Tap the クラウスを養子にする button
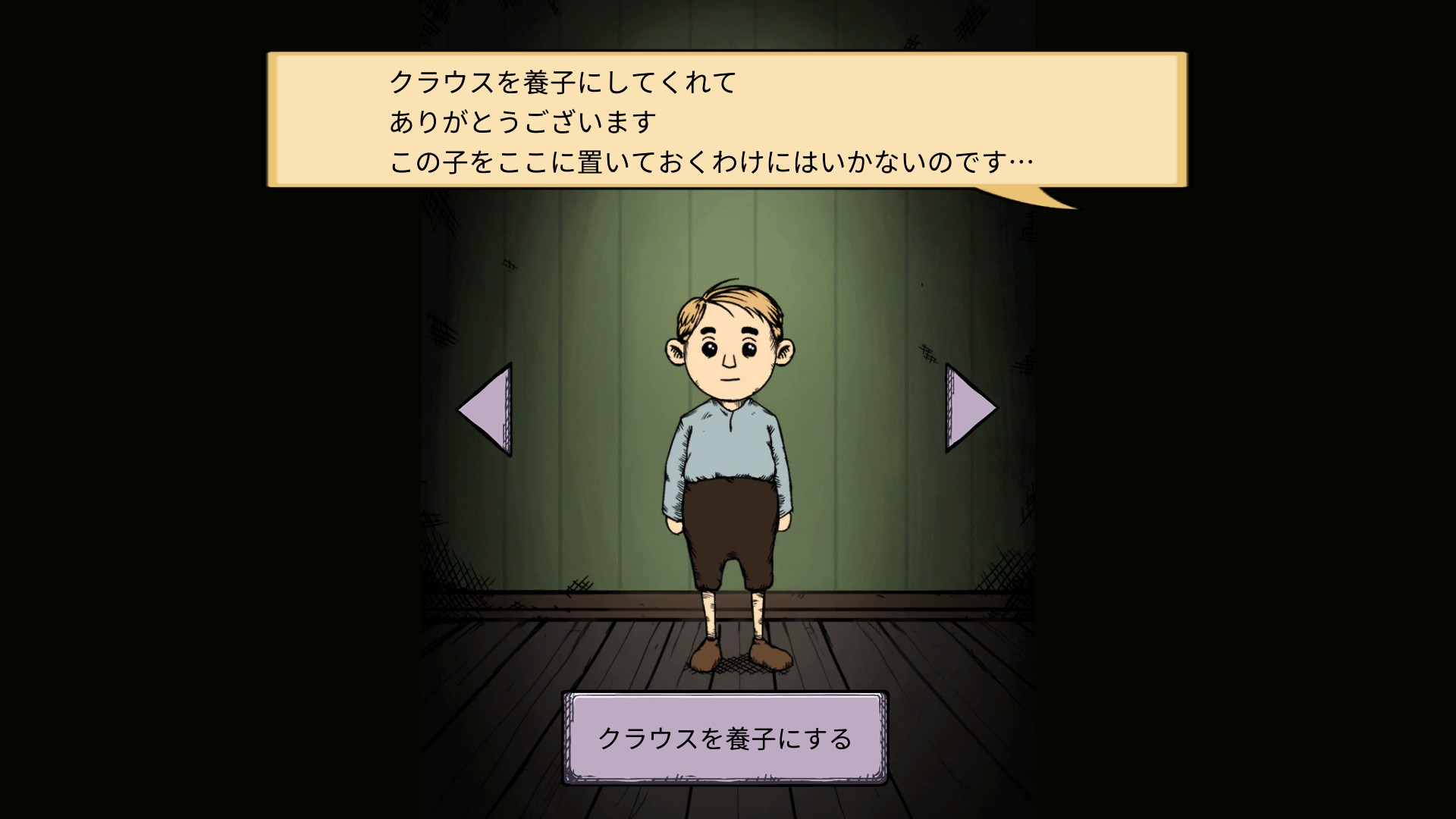The height and width of the screenshot is (819, 1456). [725, 738]
